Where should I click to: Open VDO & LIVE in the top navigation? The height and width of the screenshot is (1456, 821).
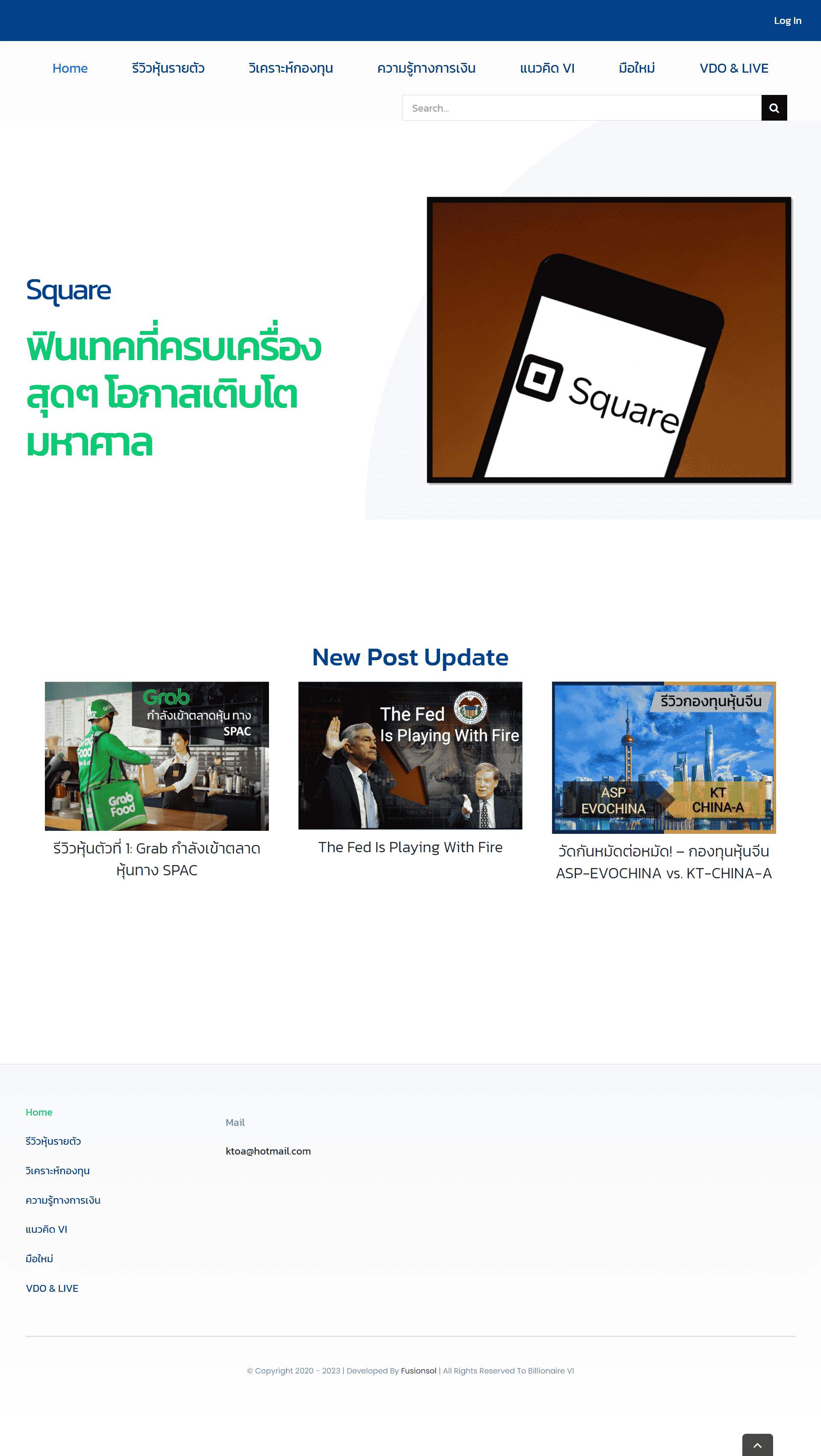(x=733, y=68)
